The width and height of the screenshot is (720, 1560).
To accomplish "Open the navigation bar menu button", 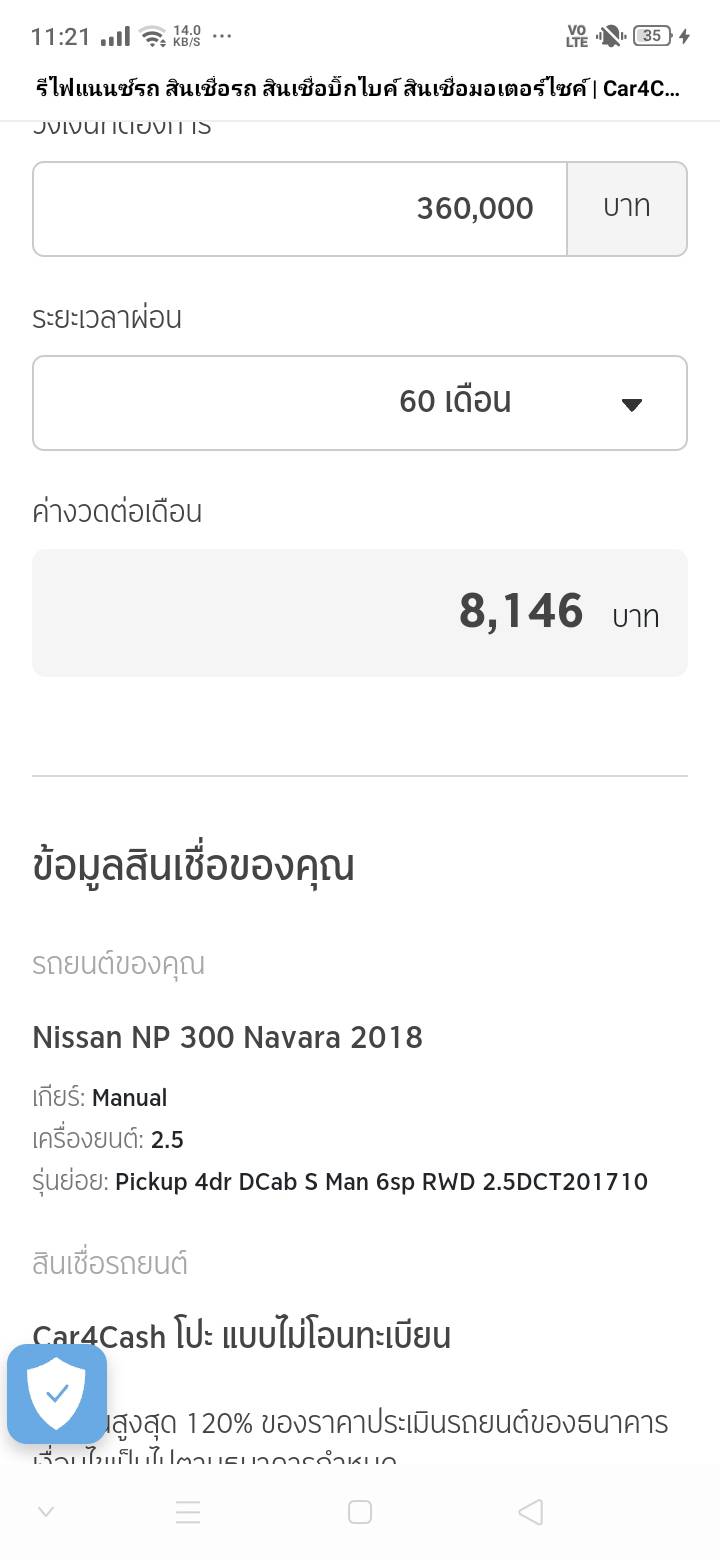I will tap(188, 1512).
